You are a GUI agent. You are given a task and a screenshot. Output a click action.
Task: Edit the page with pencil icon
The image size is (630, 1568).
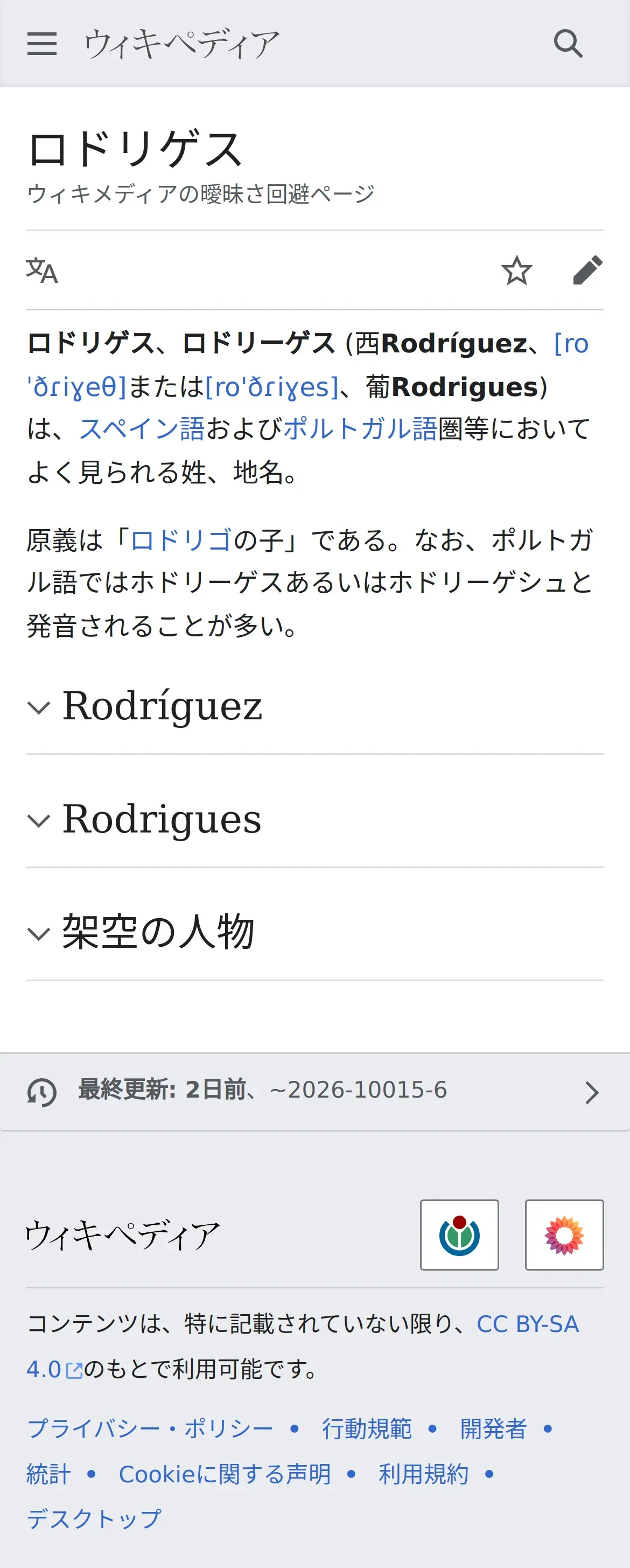click(x=587, y=270)
